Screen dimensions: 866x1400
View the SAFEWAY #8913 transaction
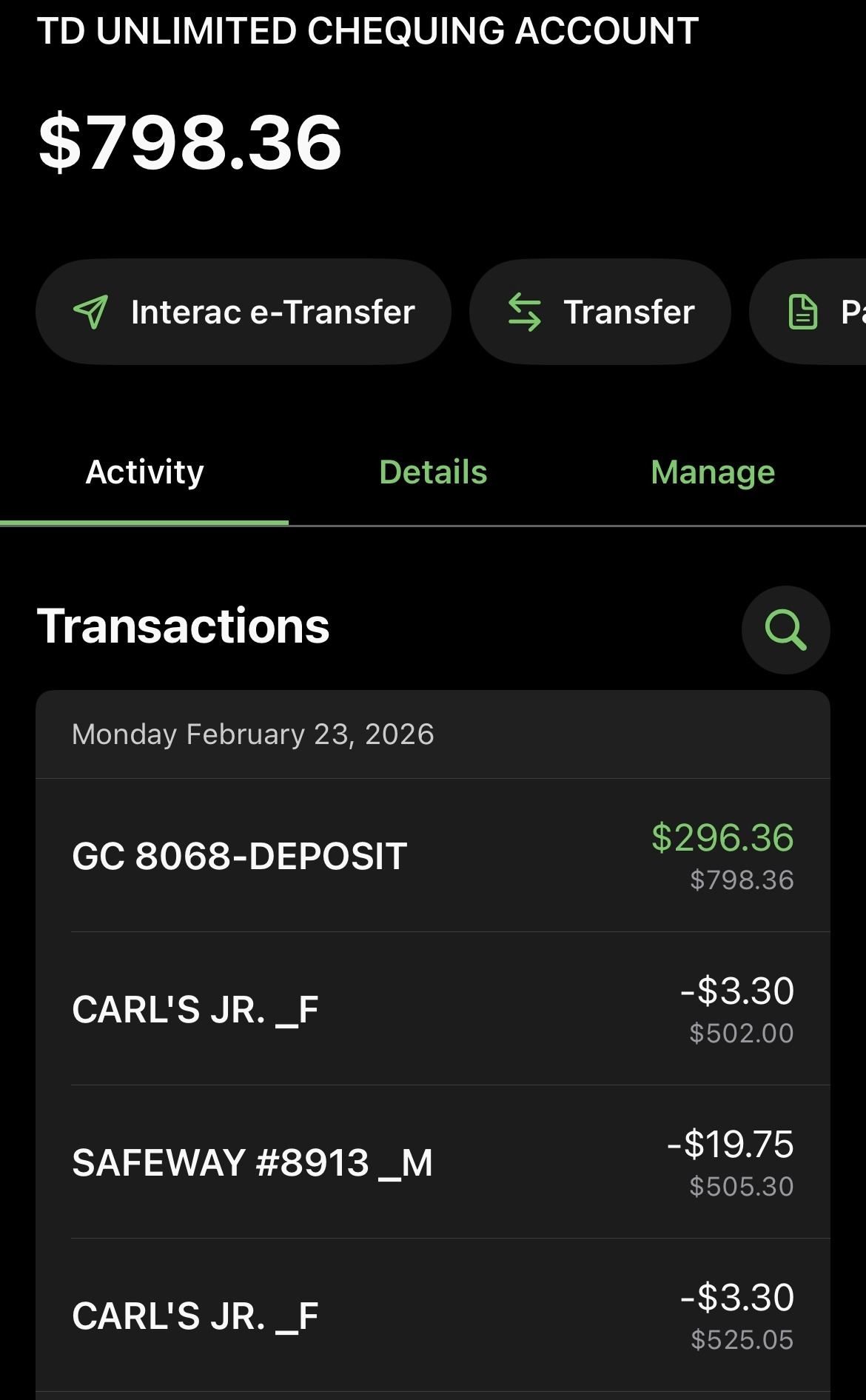(432, 1162)
